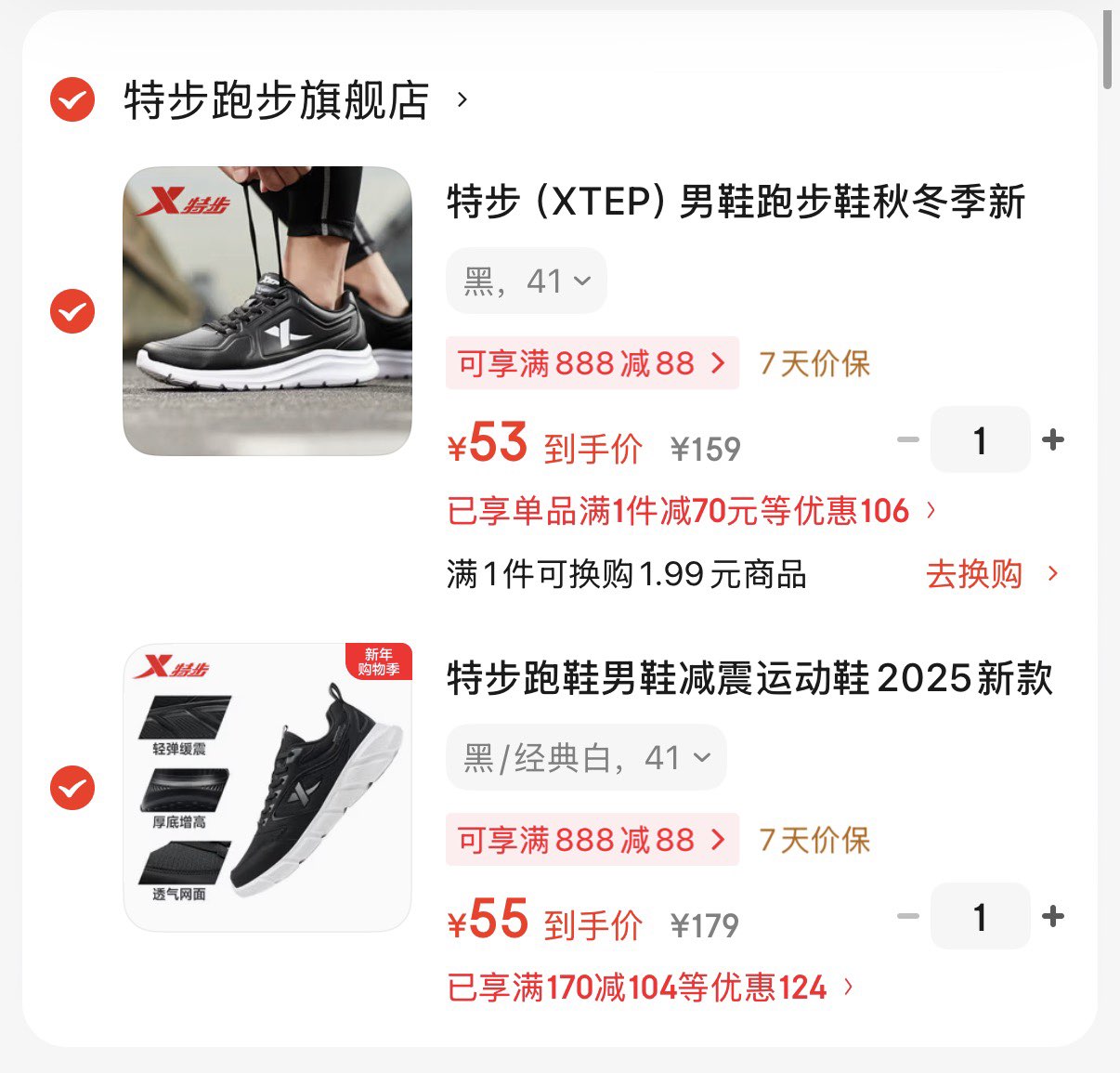Change the 黑, 41 size option
The width and height of the screenshot is (1120, 1073).
[527, 281]
